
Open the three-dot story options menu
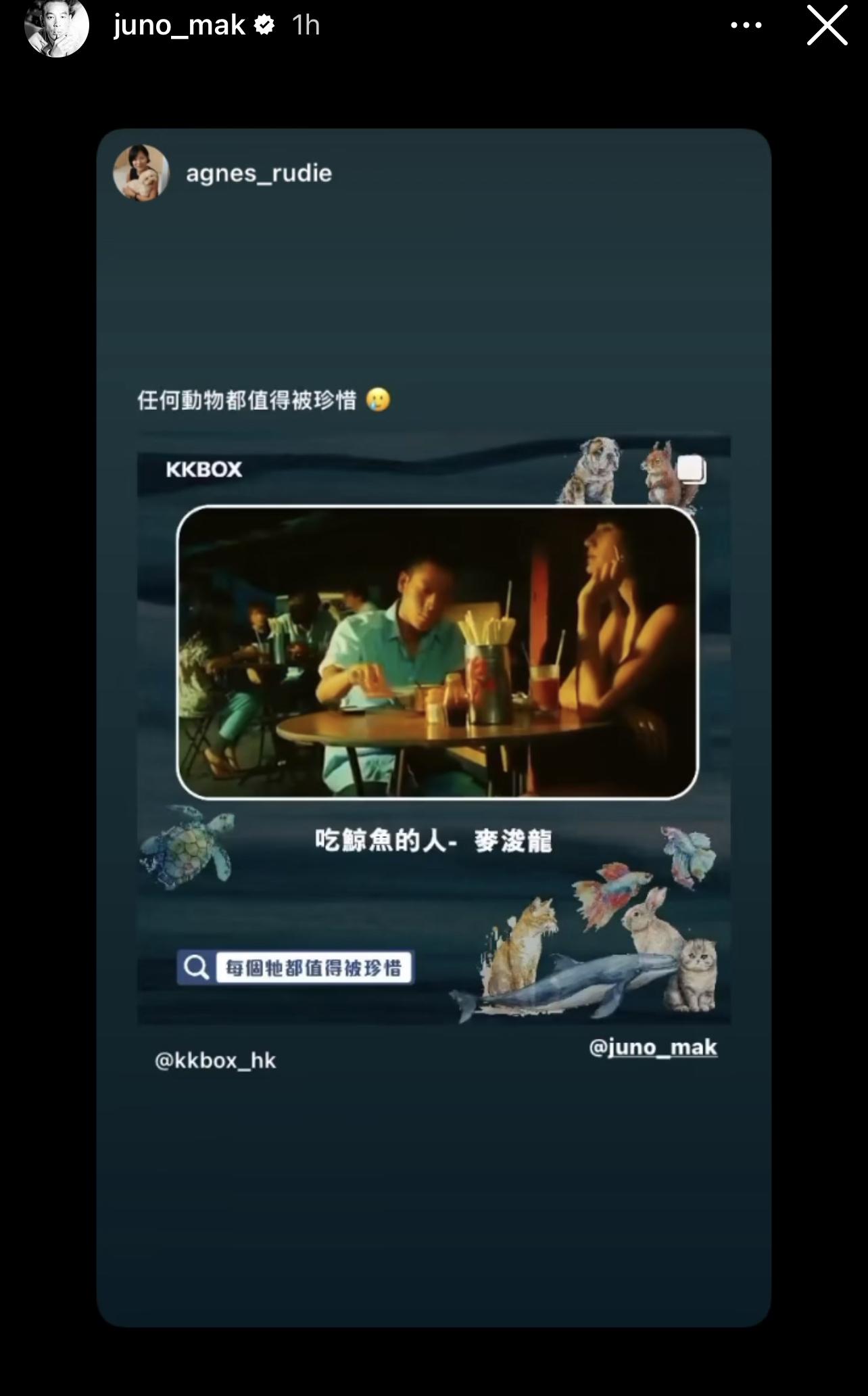coord(746,26)
